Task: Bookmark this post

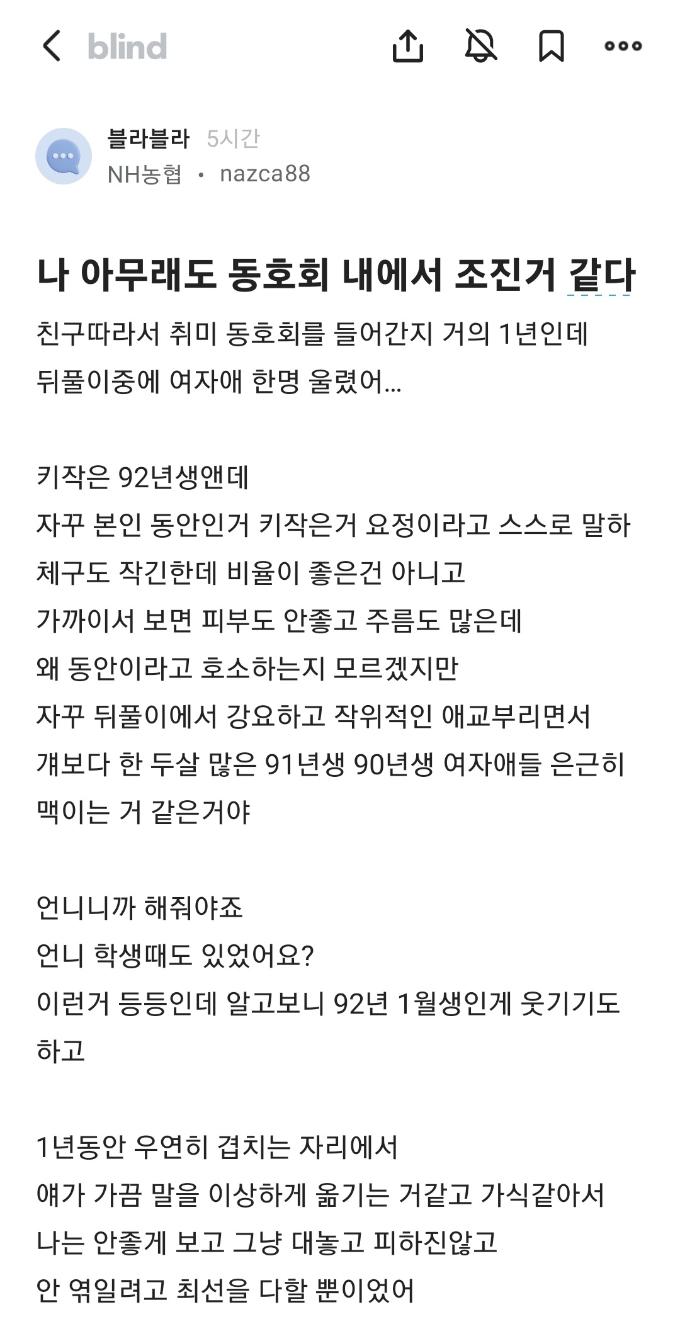Action: point(552,46)
